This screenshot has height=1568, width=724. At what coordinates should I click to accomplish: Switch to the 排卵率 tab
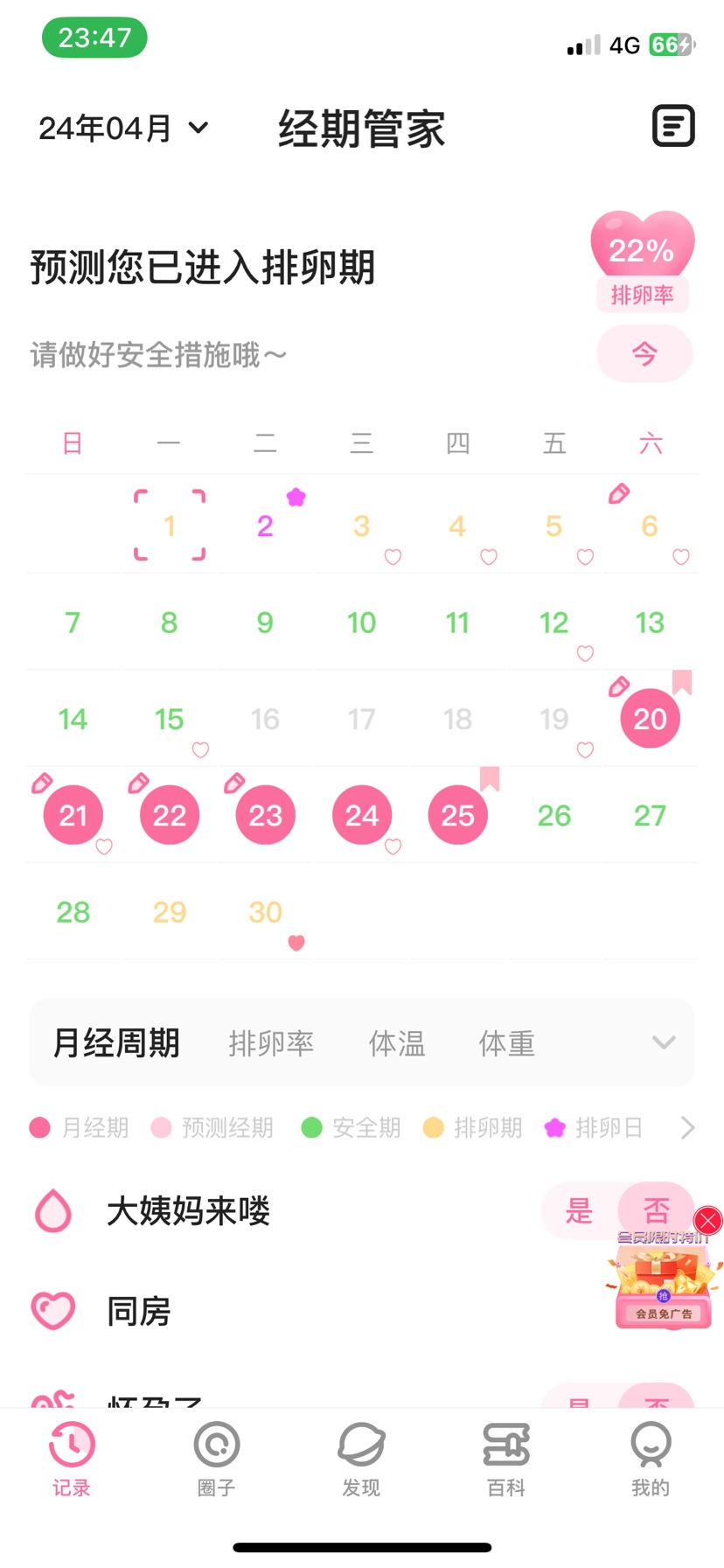[271, 1043]
